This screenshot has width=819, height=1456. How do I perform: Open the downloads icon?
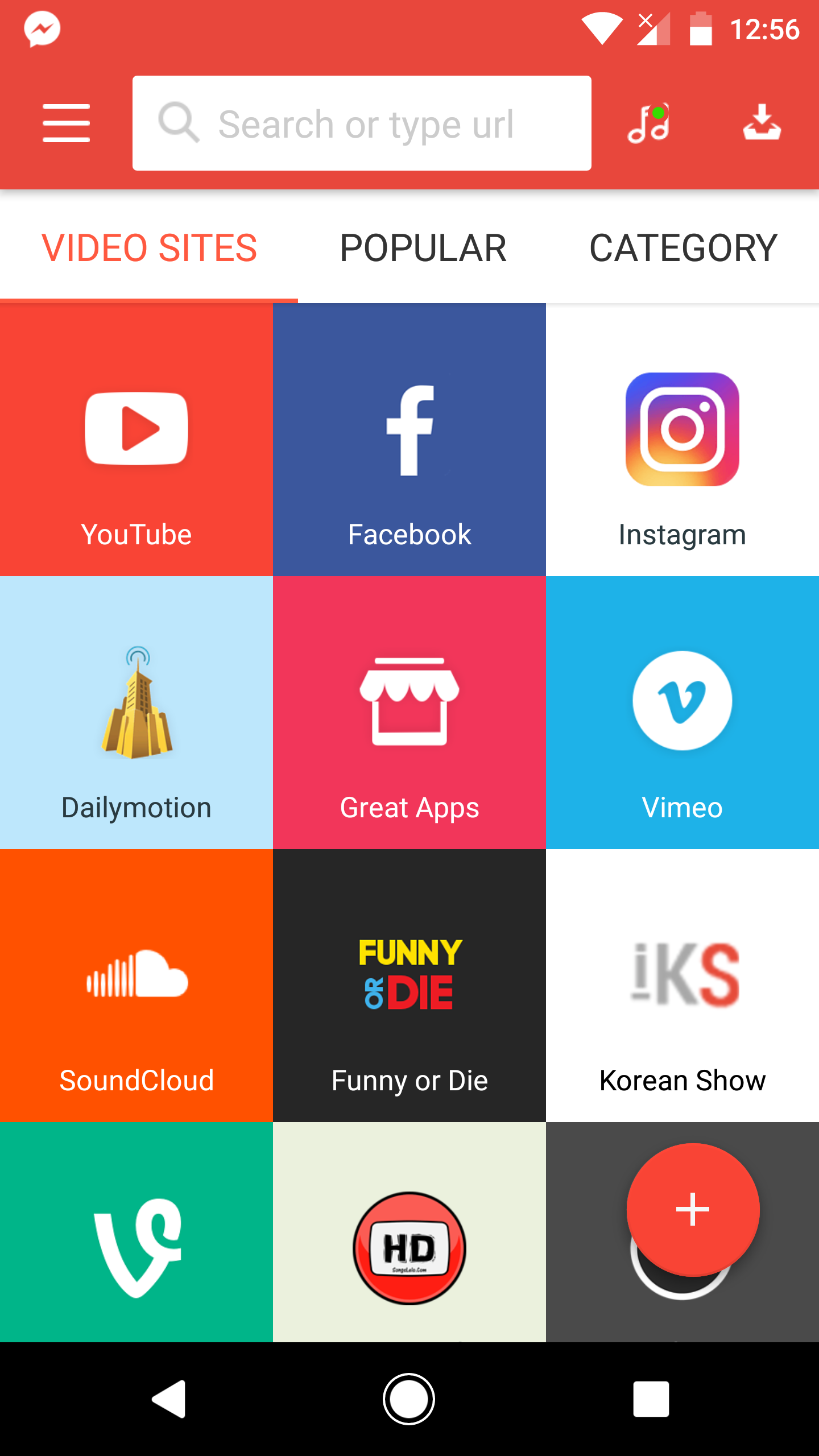(762, 123)
